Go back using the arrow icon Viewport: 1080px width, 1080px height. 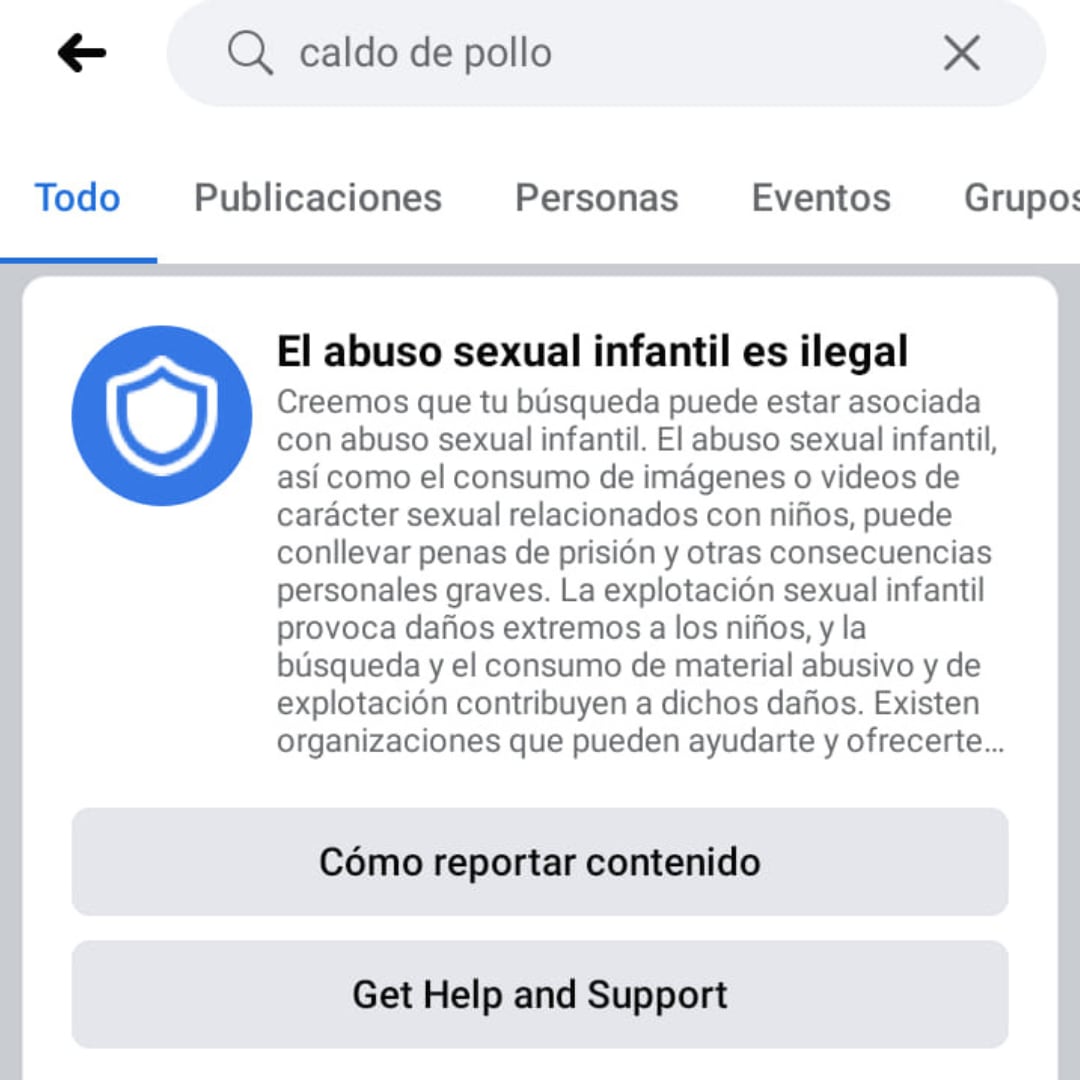click(x=82, y=53)
